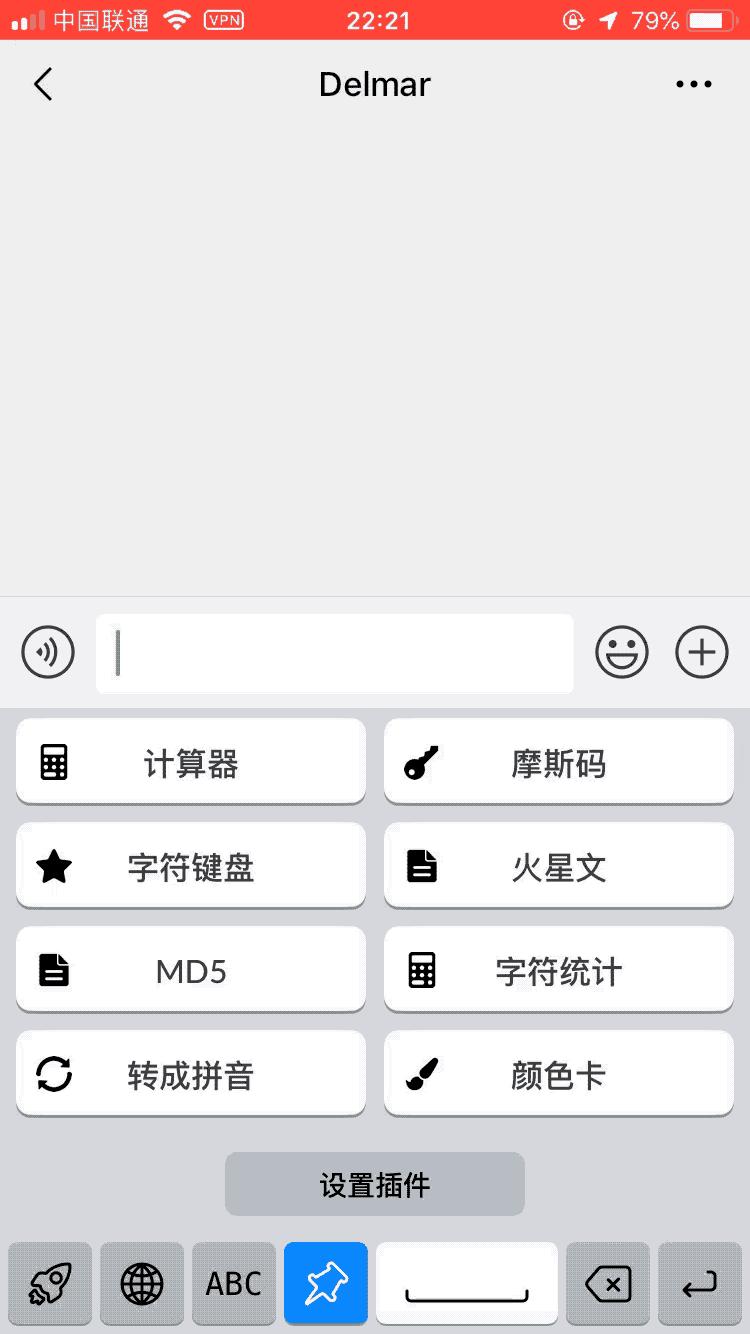The width and height of the screenshot is (750, 1334).
Task: Open the voice message icon
Action: tap(47, 652)
